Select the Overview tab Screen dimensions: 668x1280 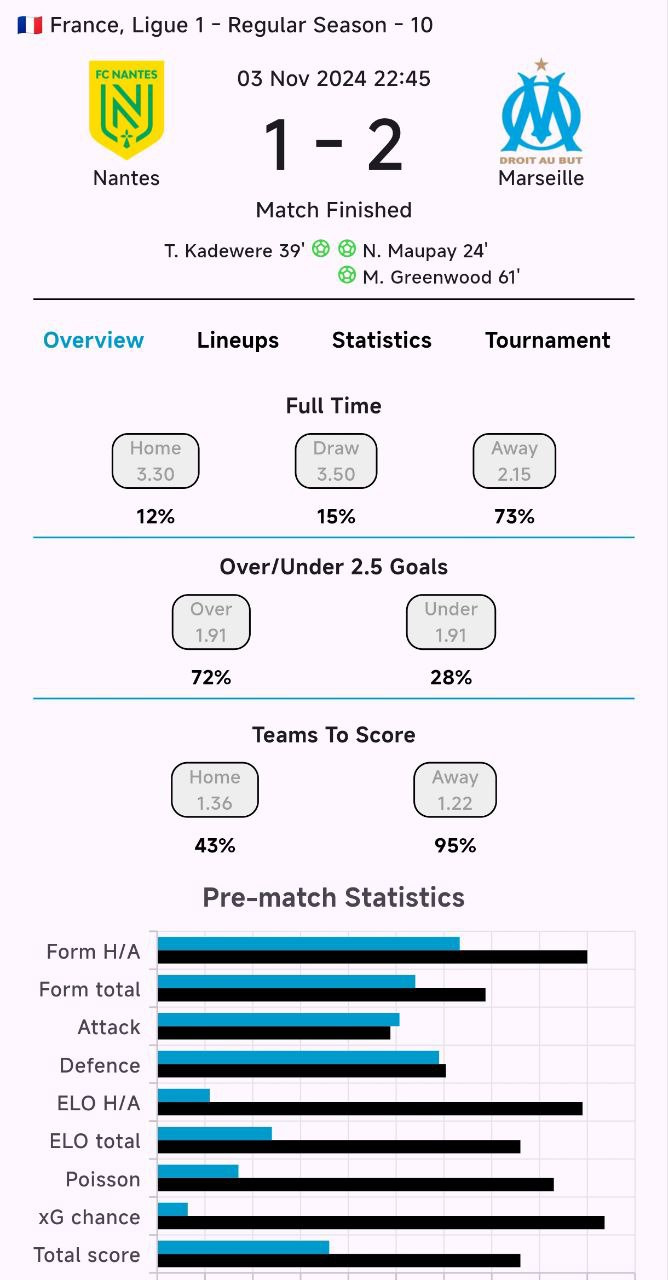pos(94,340)
